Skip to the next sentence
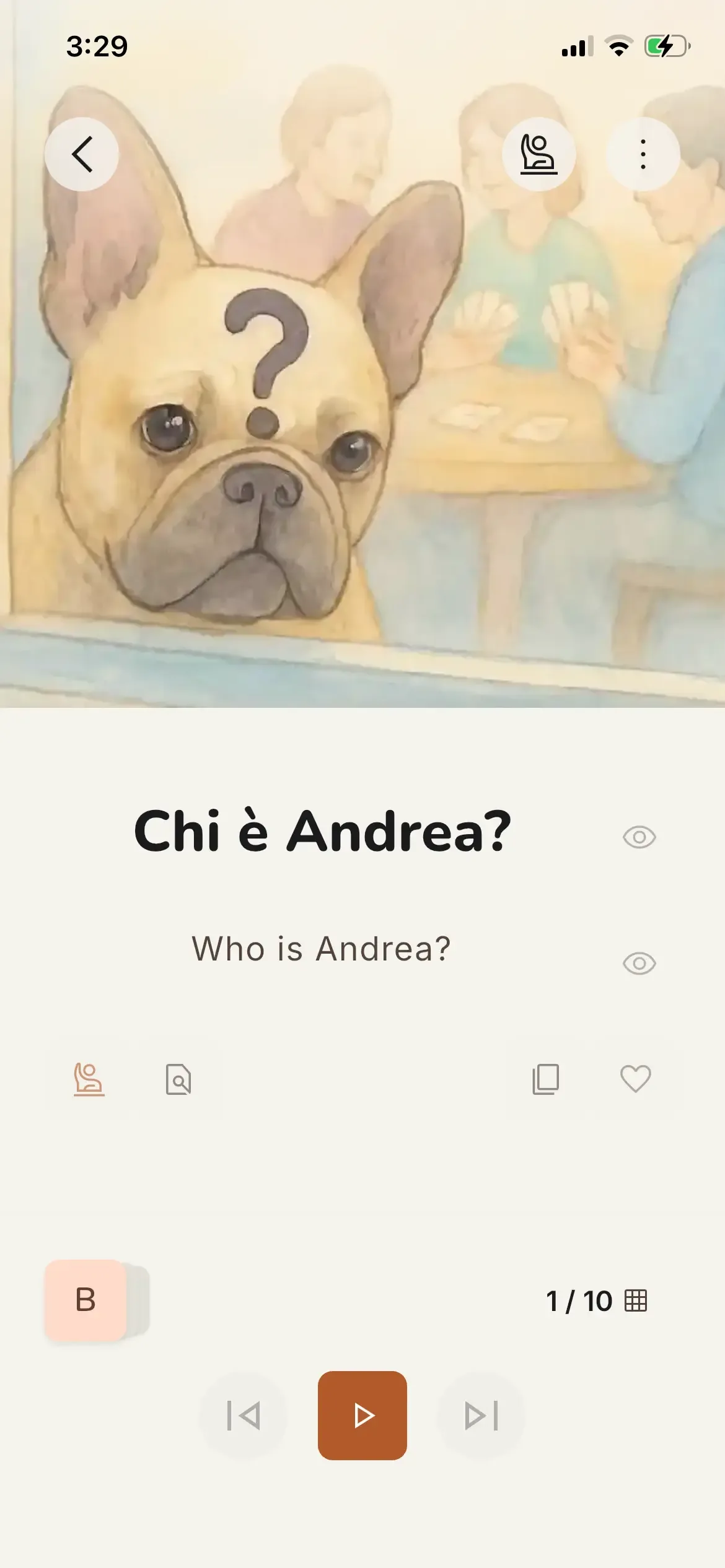725x1568 pixels. [481, 1416]
